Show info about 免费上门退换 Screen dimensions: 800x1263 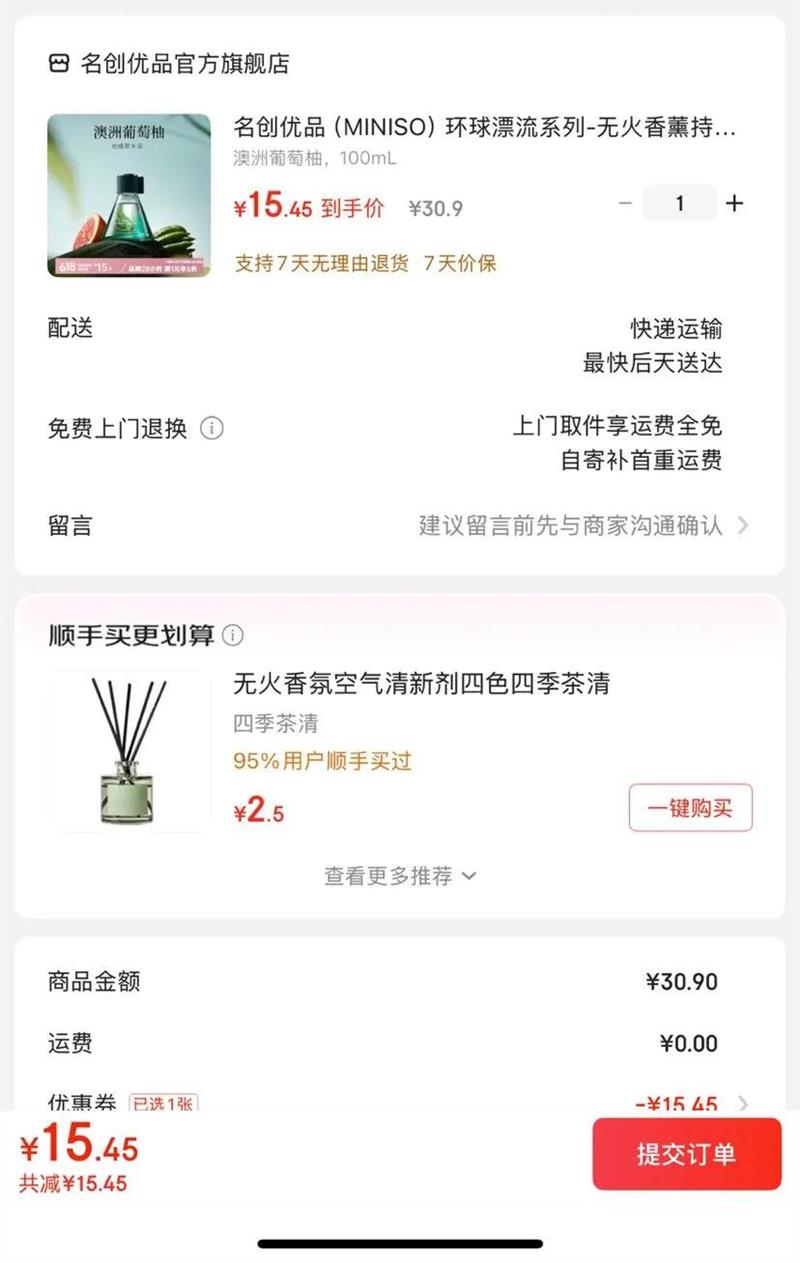coord(212,428)
